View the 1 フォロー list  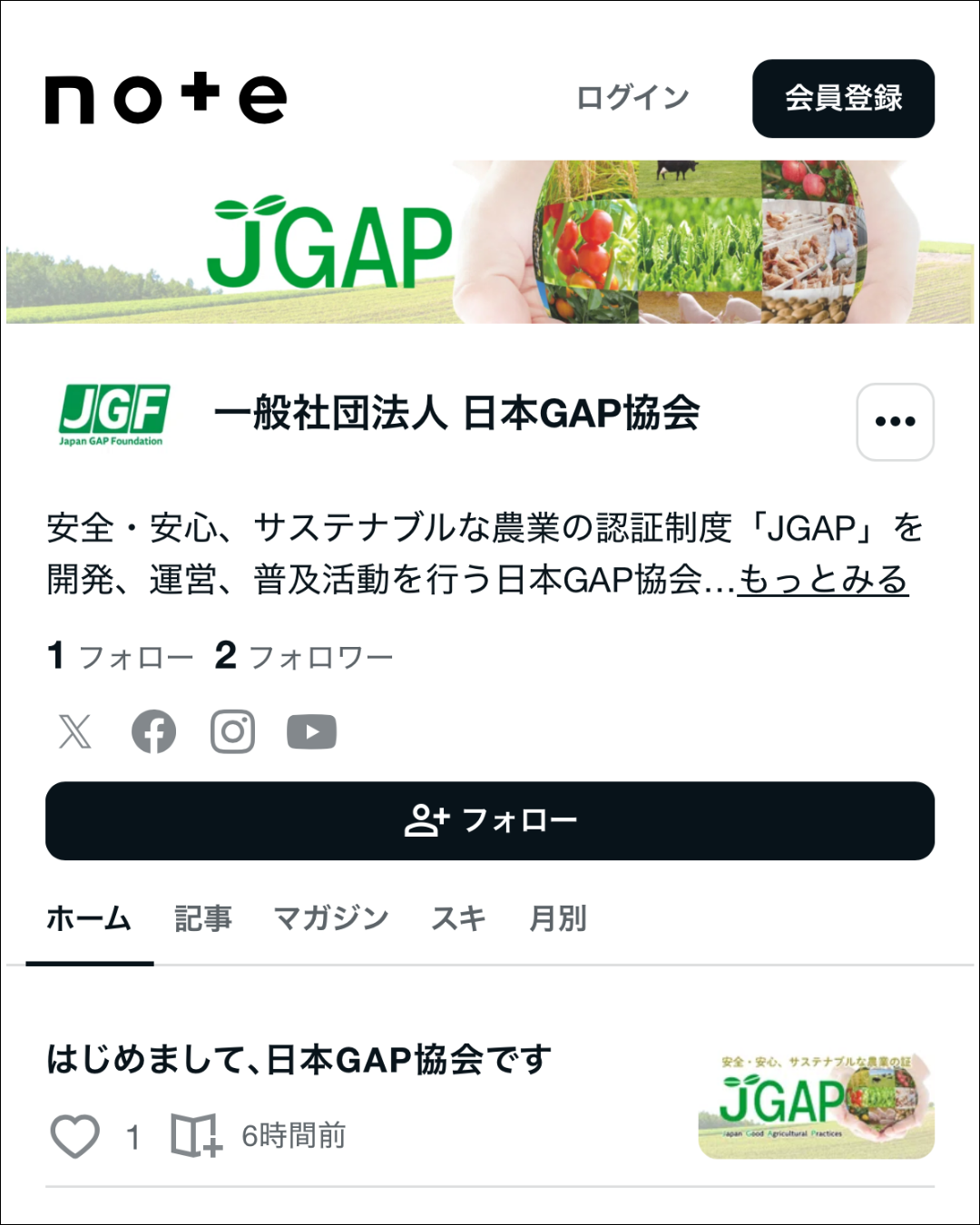120,656
